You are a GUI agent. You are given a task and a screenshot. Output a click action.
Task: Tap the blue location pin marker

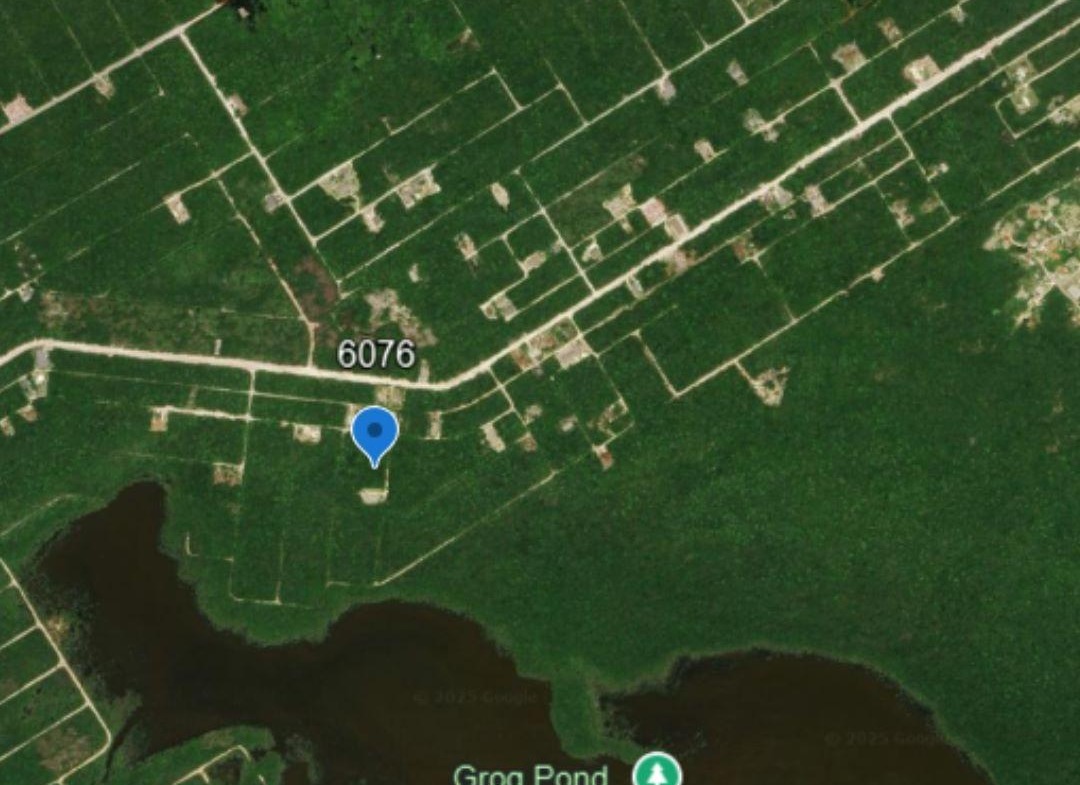coord(375,433)
